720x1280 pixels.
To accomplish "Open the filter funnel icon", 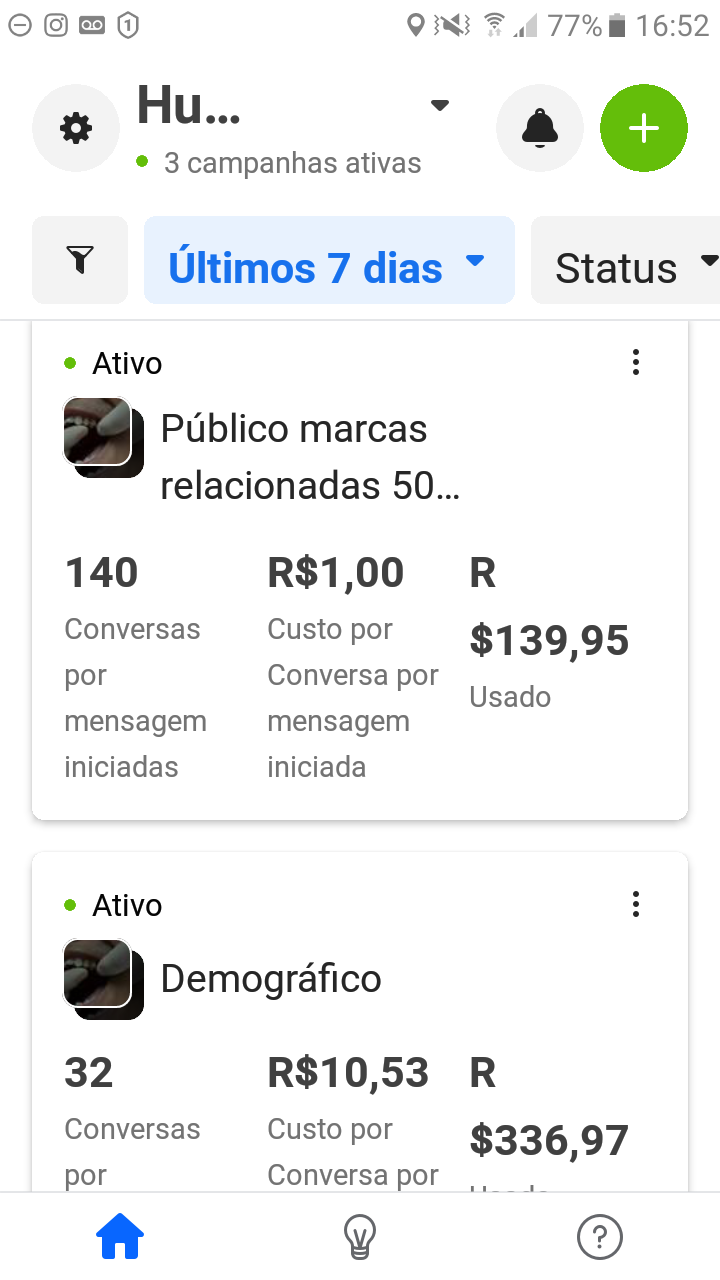I will tap(80, 260).
